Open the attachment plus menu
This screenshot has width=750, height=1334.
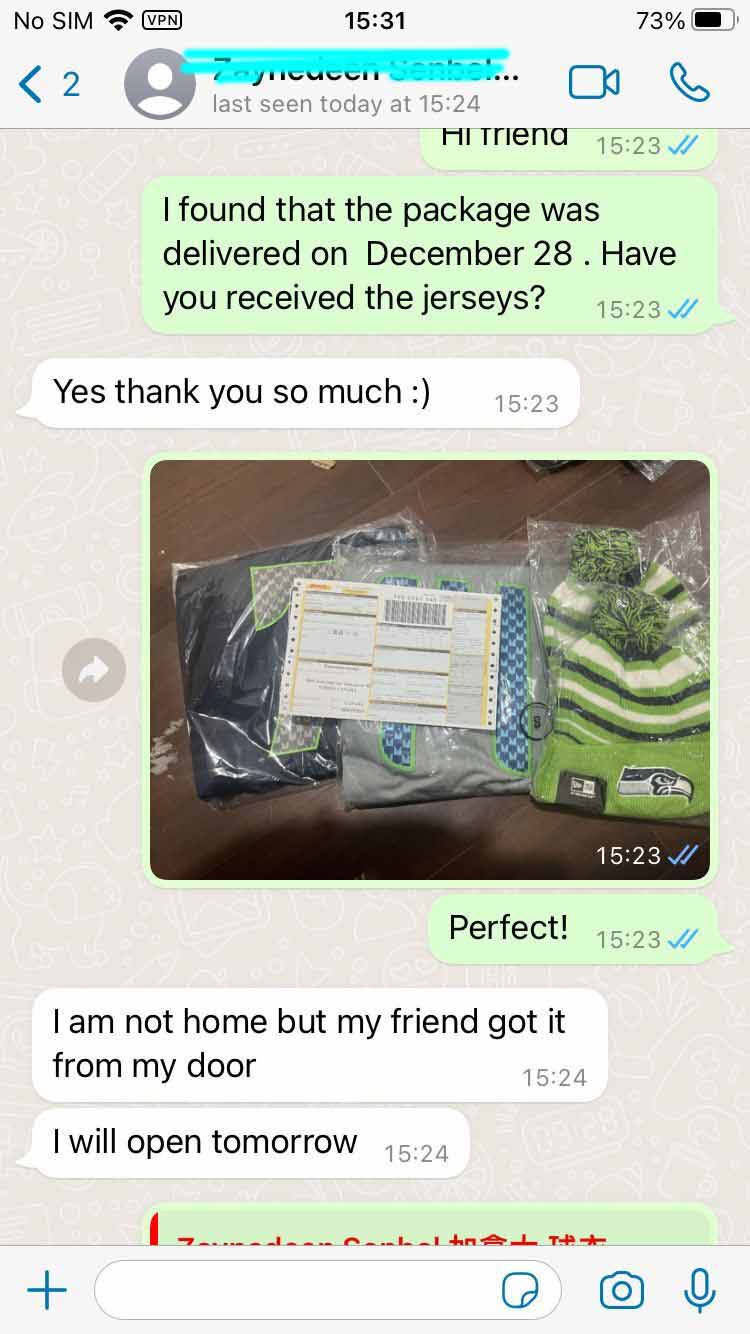click(46, 1290)
